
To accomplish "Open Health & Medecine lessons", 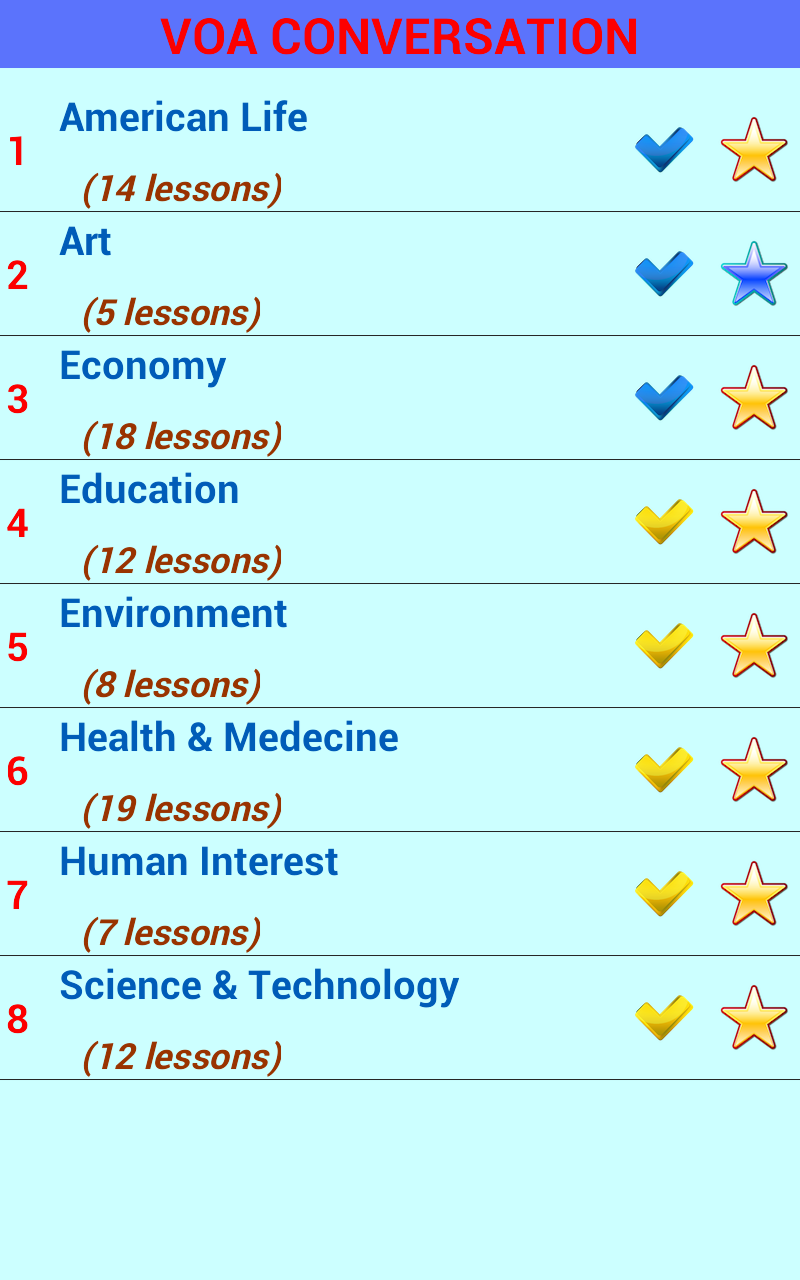I will tap(400, 770).
